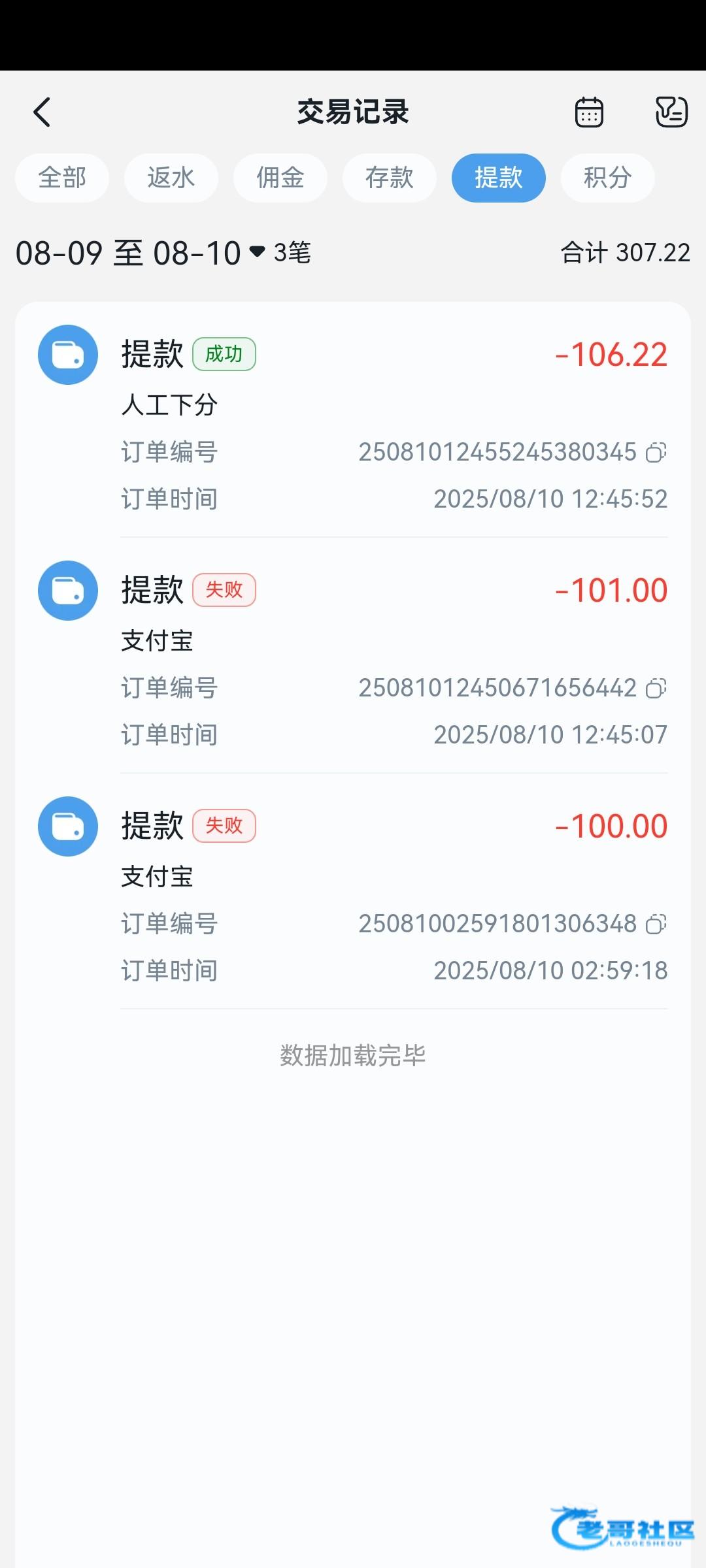Open the calendar date picker icon
This screenshot has height=1568, width=706.
pyautogui.click(x=589, y=112)
